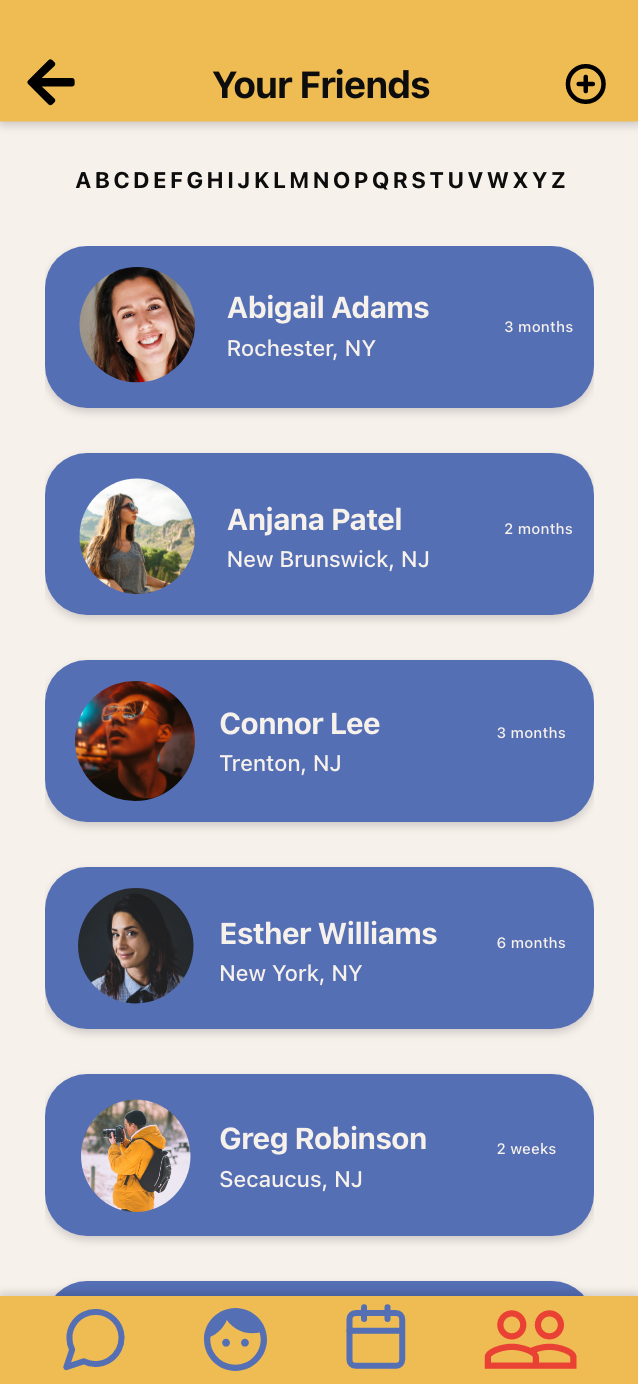
Task: Jump to letter Z in alphabet index
Action: 558,181
